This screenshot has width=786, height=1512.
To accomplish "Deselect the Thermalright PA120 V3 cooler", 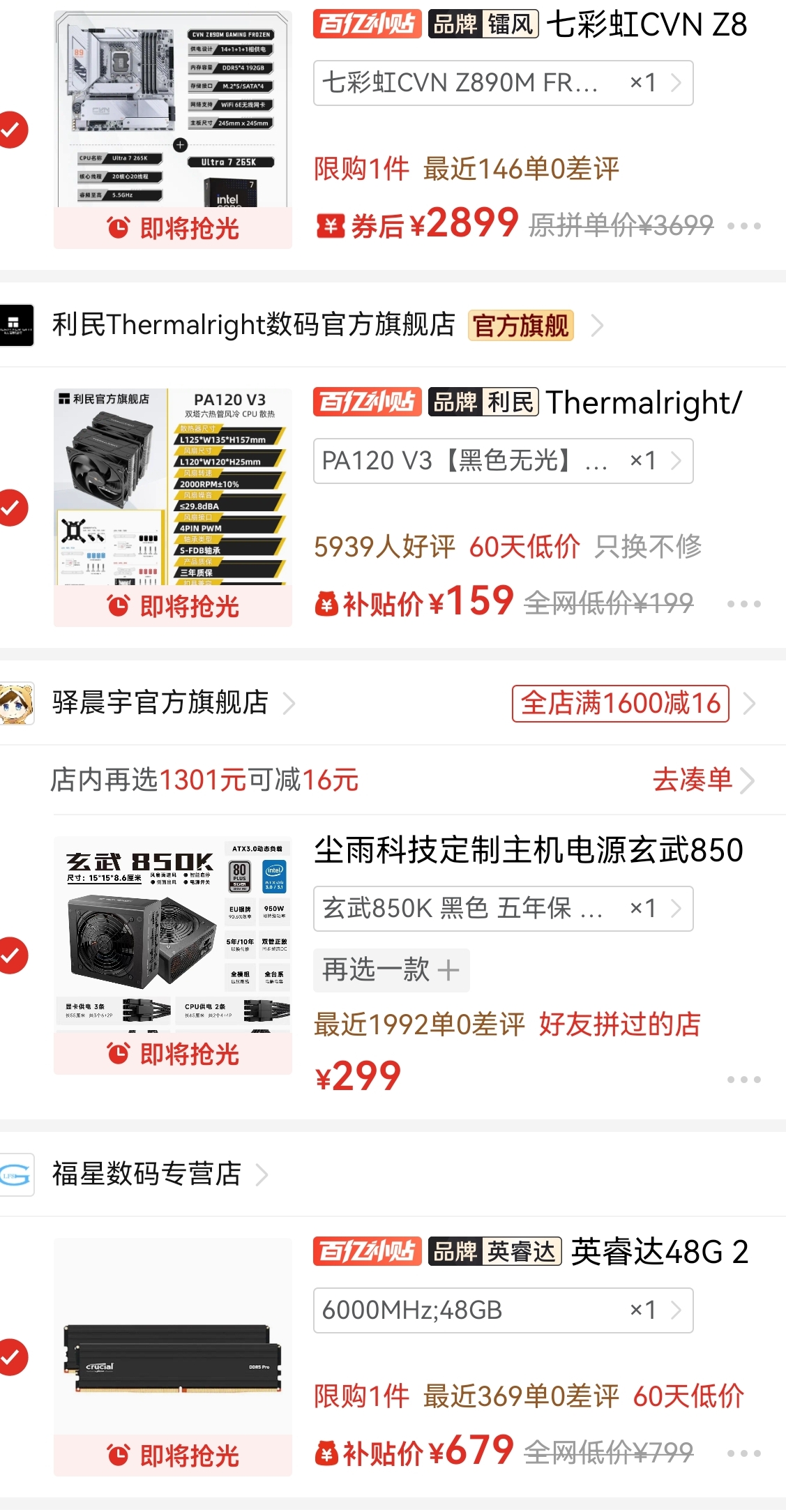I will pos(13,507).
